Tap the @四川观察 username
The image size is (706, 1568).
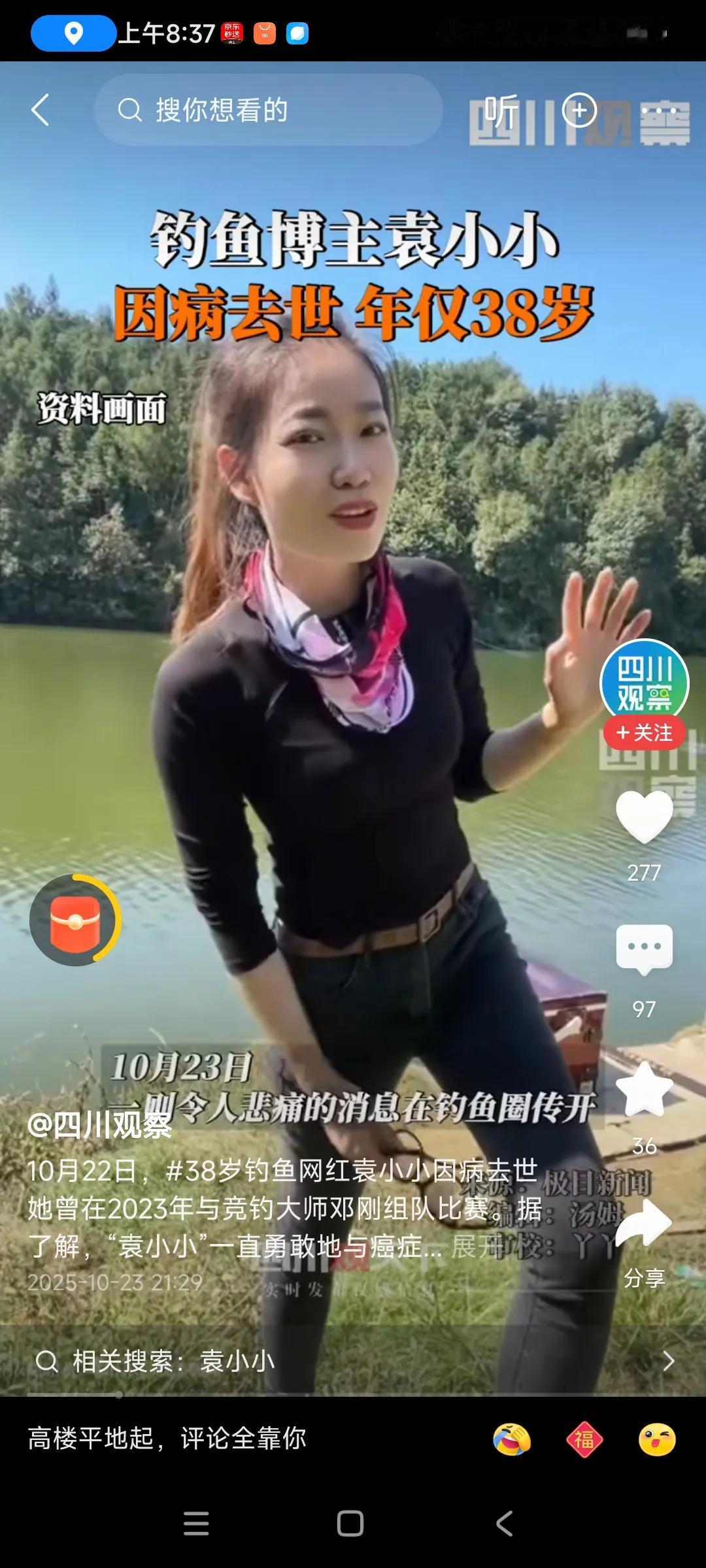(99, 1125)
